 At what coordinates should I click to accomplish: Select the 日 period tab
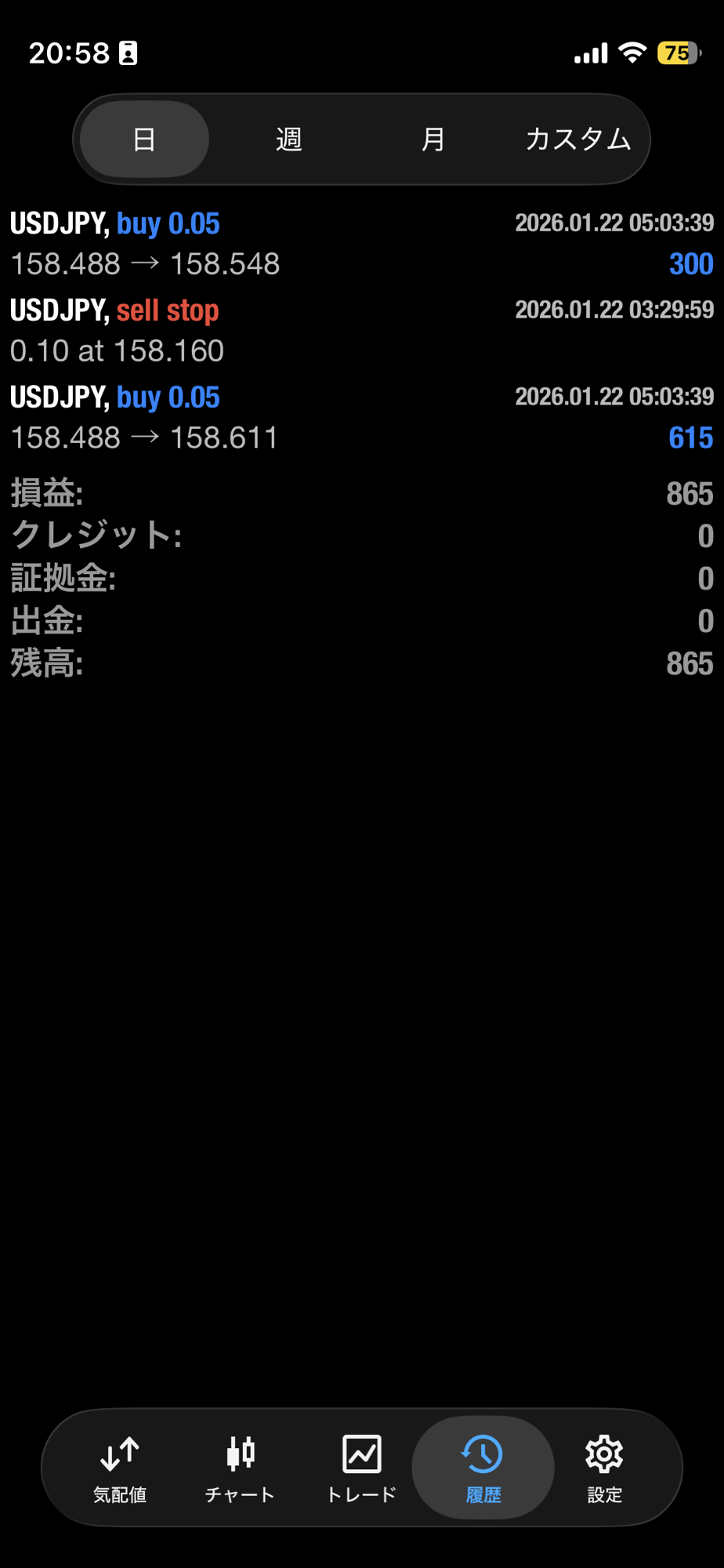point(144,140)
